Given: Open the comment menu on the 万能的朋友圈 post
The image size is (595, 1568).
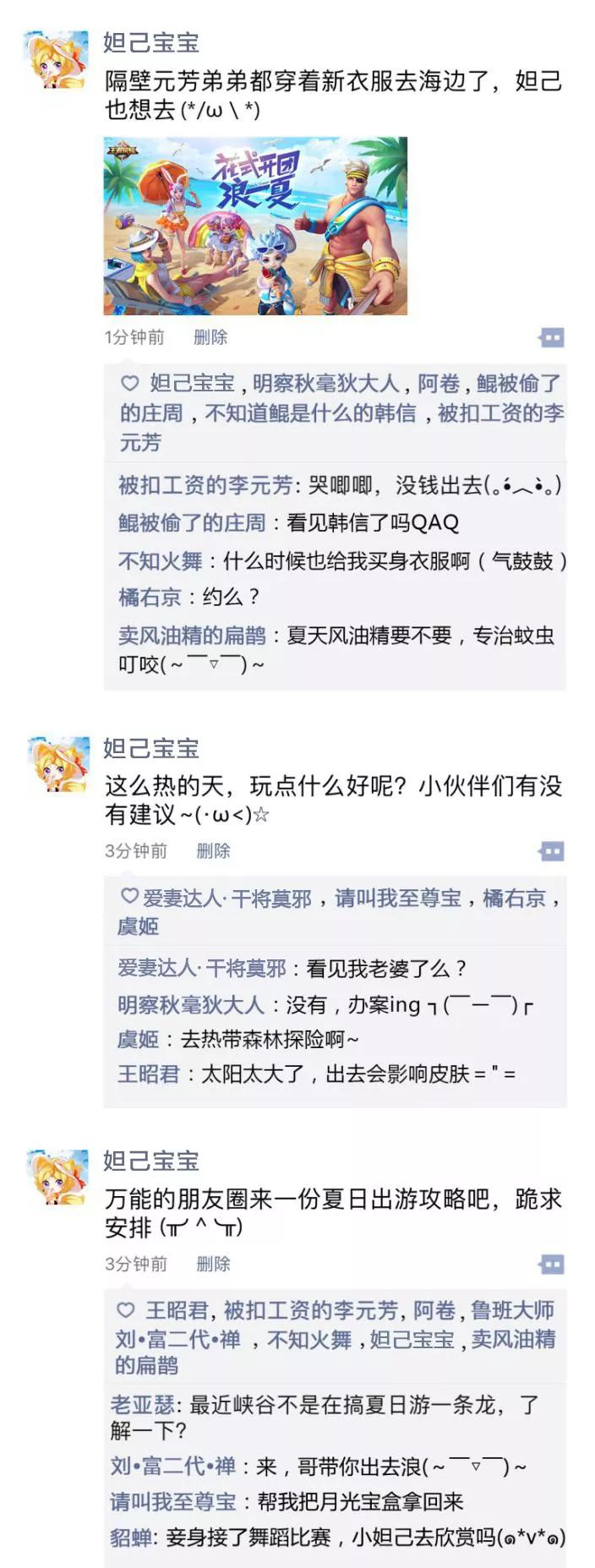Looking at the screenshot, I should tap(551, 1265).
